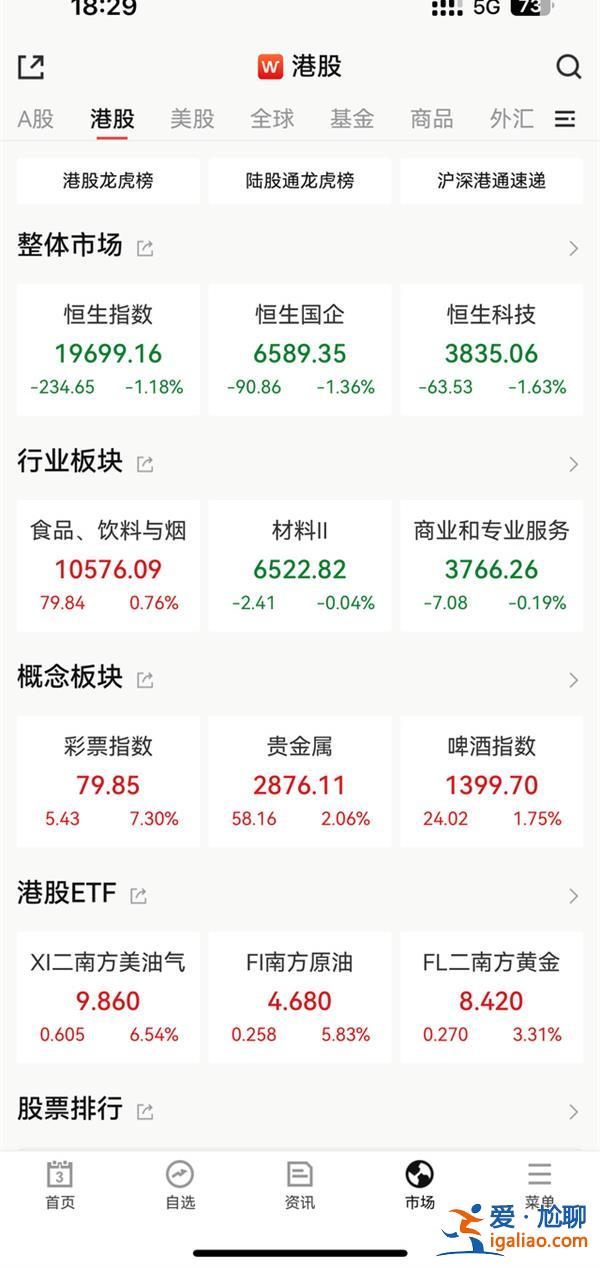Open the FI南方原油 ETF card
This screenshot has width=600, height=1268.
coord(300,997)
